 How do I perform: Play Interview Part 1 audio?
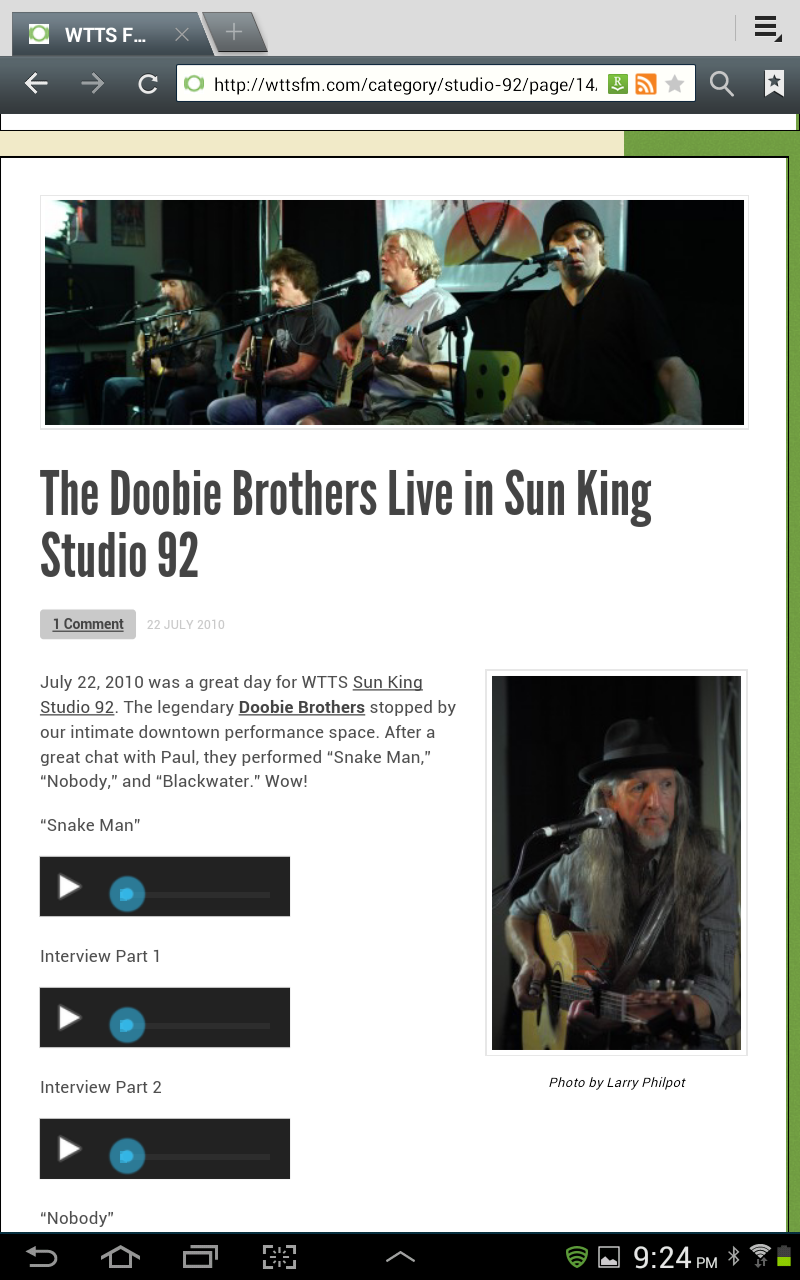(x=69, y=1017)
